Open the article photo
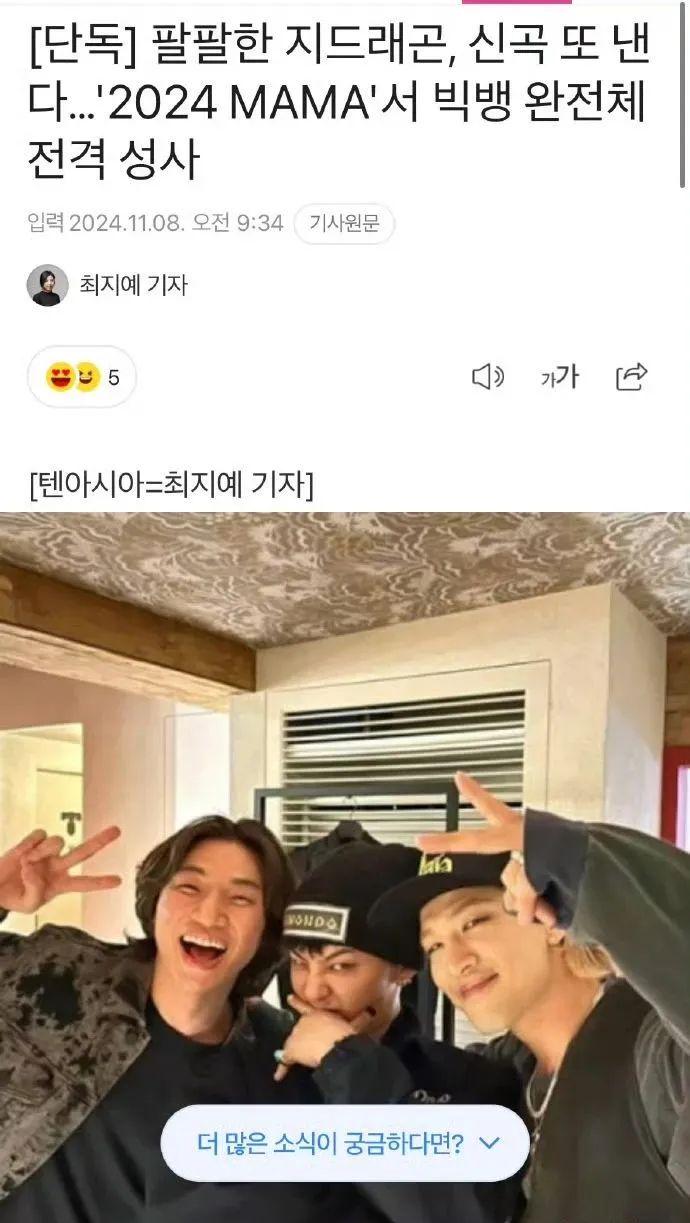 point(345,867)
